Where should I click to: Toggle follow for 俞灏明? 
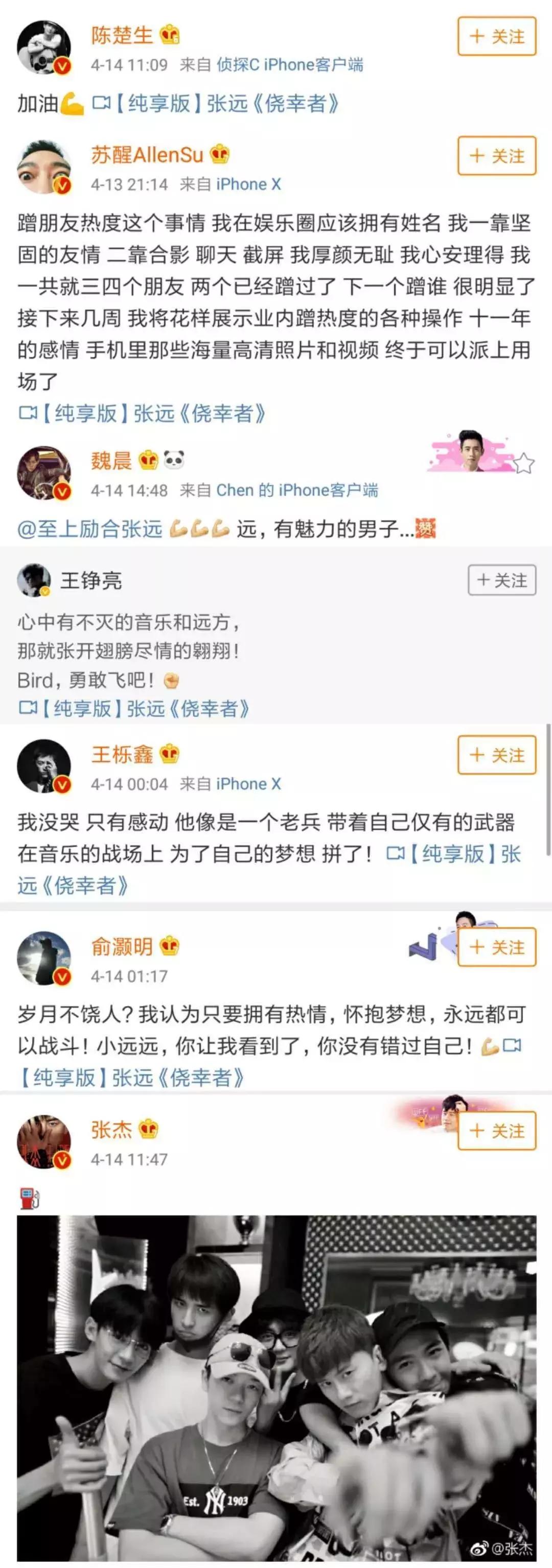click(498, 948)
